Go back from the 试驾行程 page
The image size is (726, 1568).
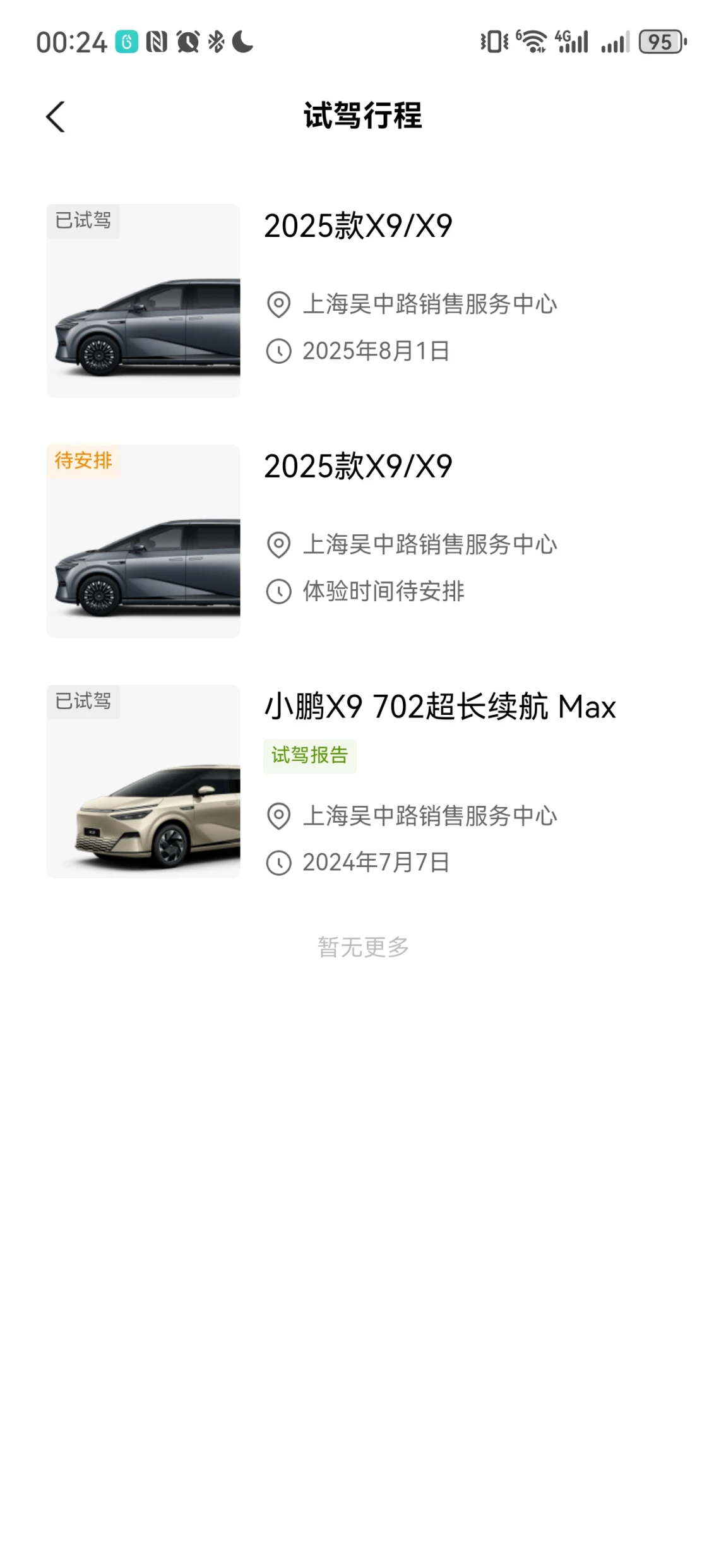(56, 117)
